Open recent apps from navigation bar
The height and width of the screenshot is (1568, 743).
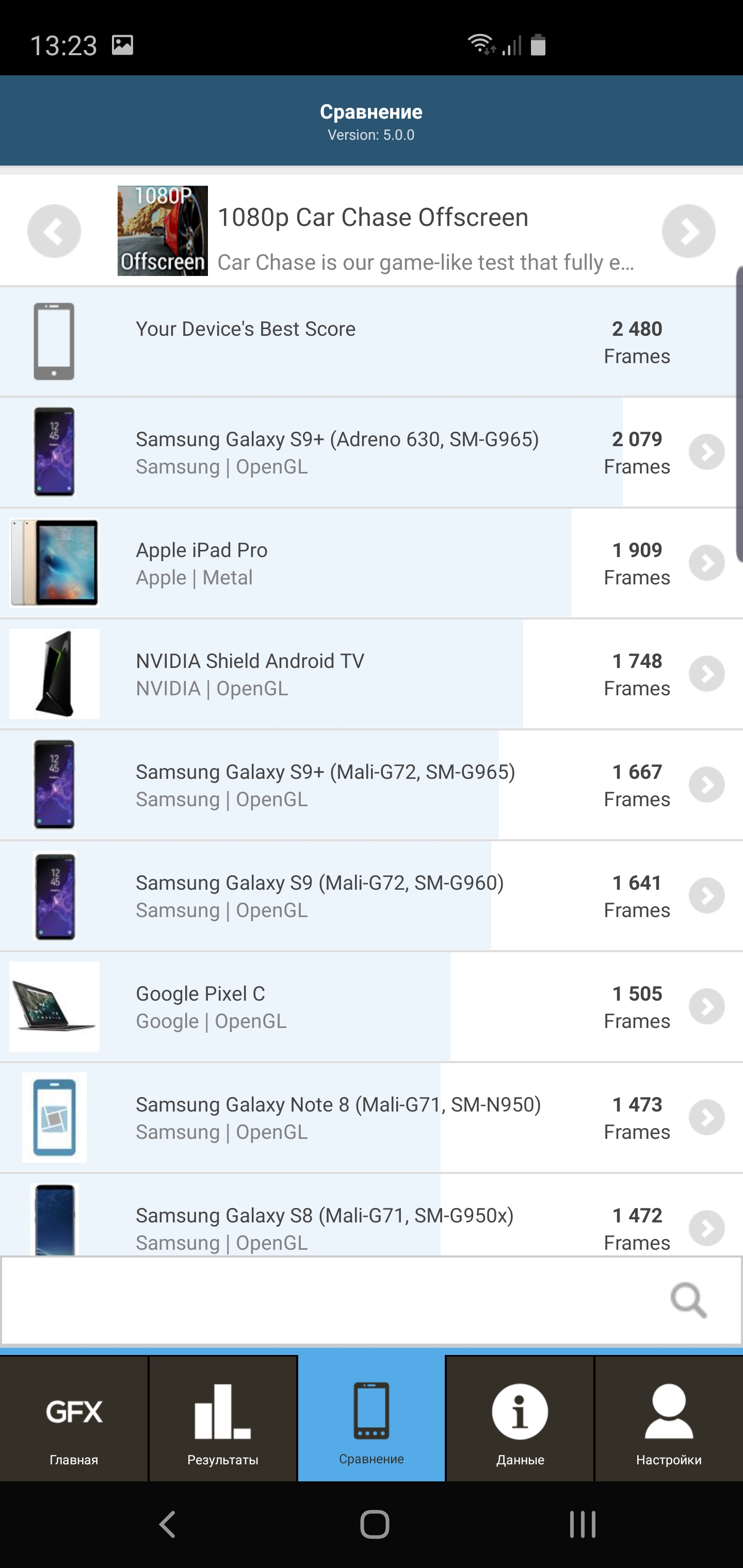[x=582, y=1525]
